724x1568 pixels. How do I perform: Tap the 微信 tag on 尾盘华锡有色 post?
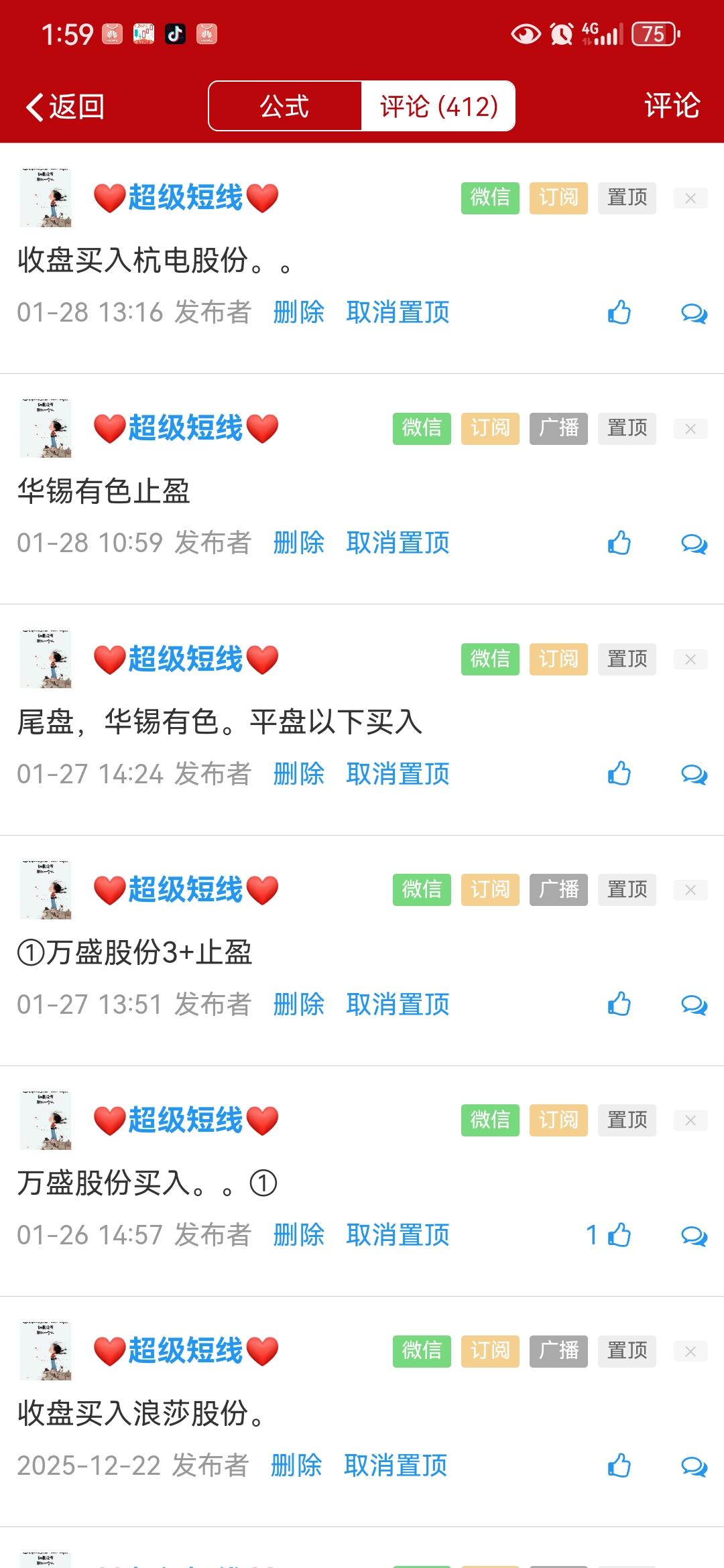[x=489, y=659]
